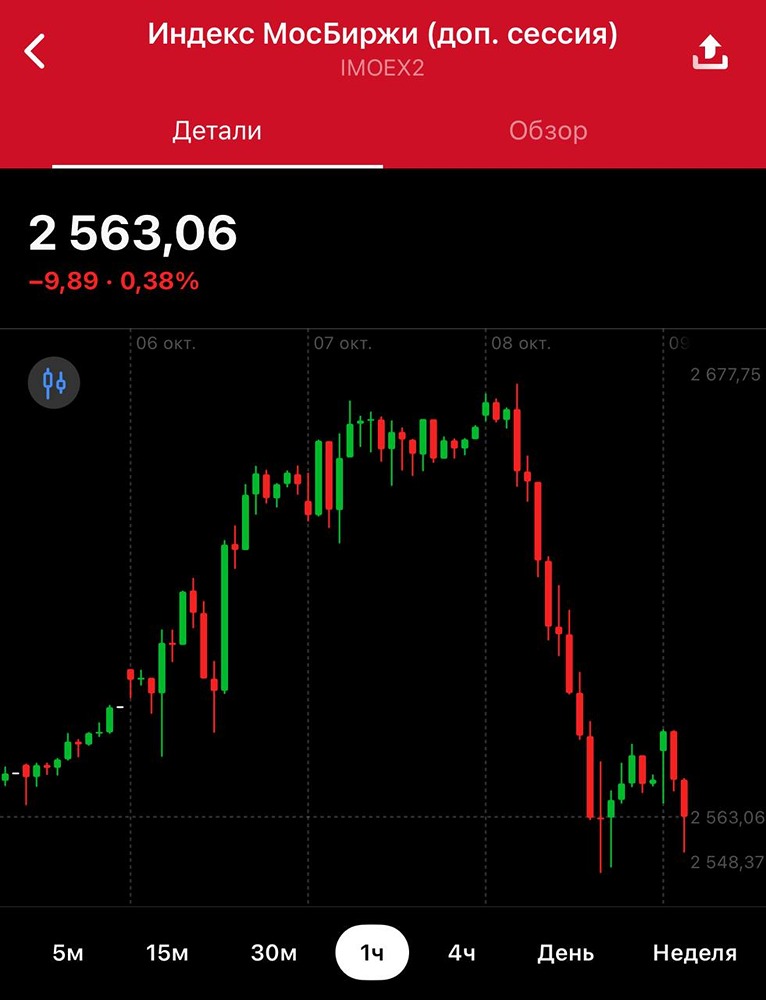
Task: Select the Неделя timeframe
Action: click(x=694, y=953)
